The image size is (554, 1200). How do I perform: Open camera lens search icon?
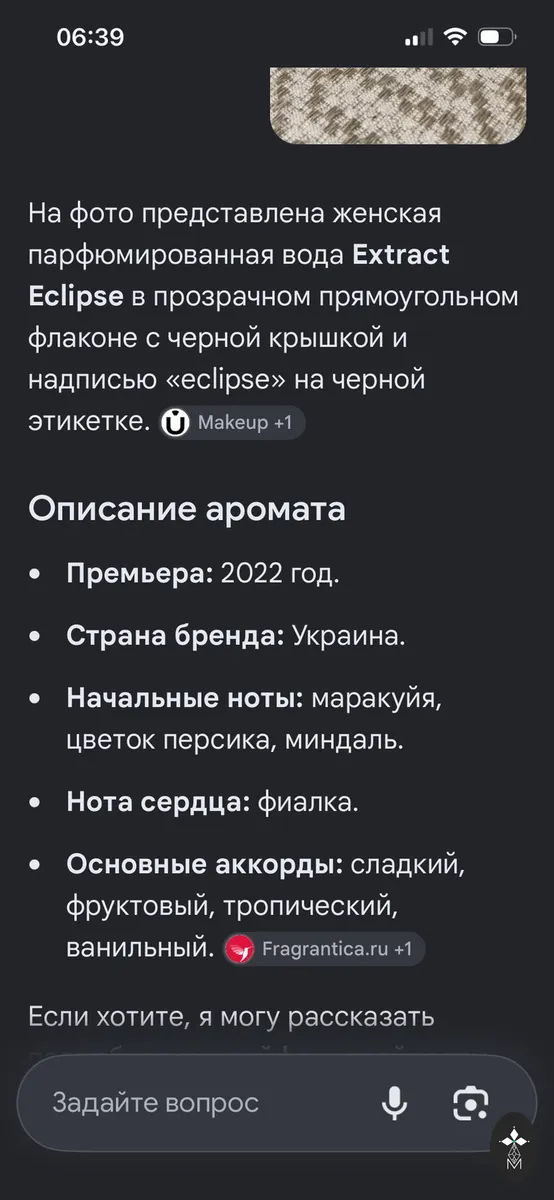tap(470, 1103)
